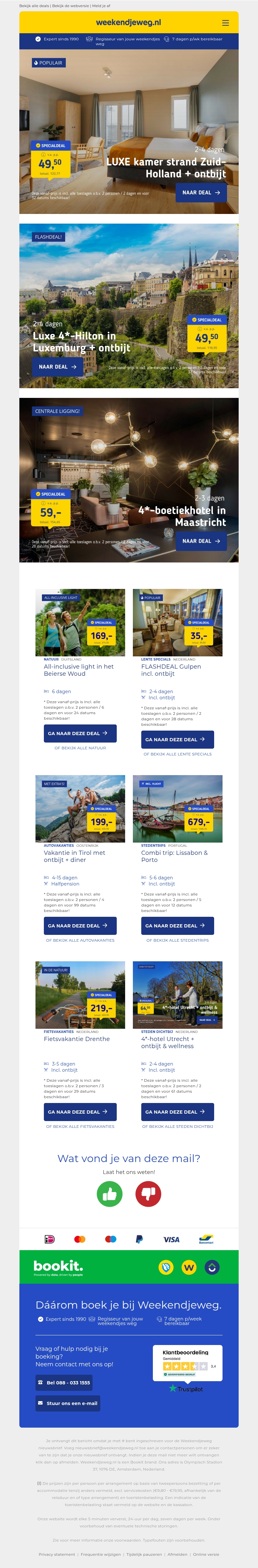Tap 'Of bekijk alle natuur' link
258x1568 pixels.
tap(80, 748)
